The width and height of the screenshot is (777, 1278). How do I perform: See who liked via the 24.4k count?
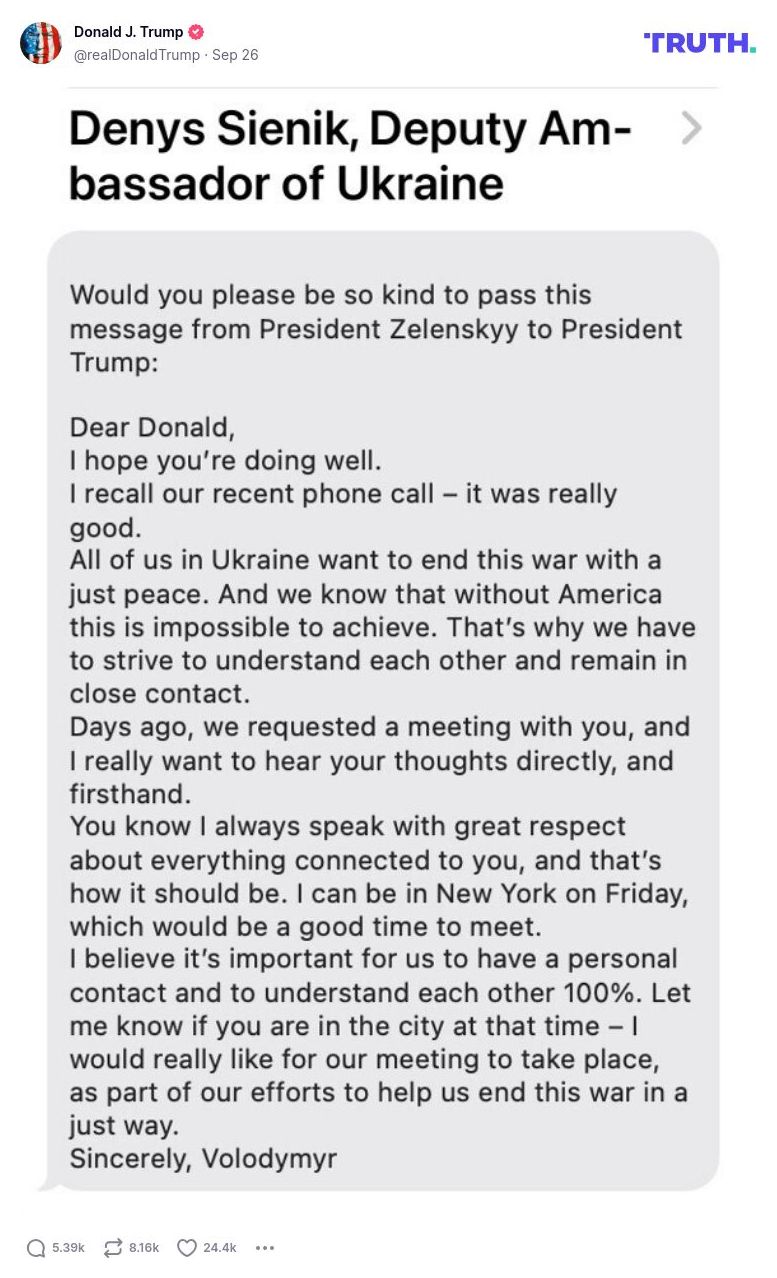point(216,1247)
